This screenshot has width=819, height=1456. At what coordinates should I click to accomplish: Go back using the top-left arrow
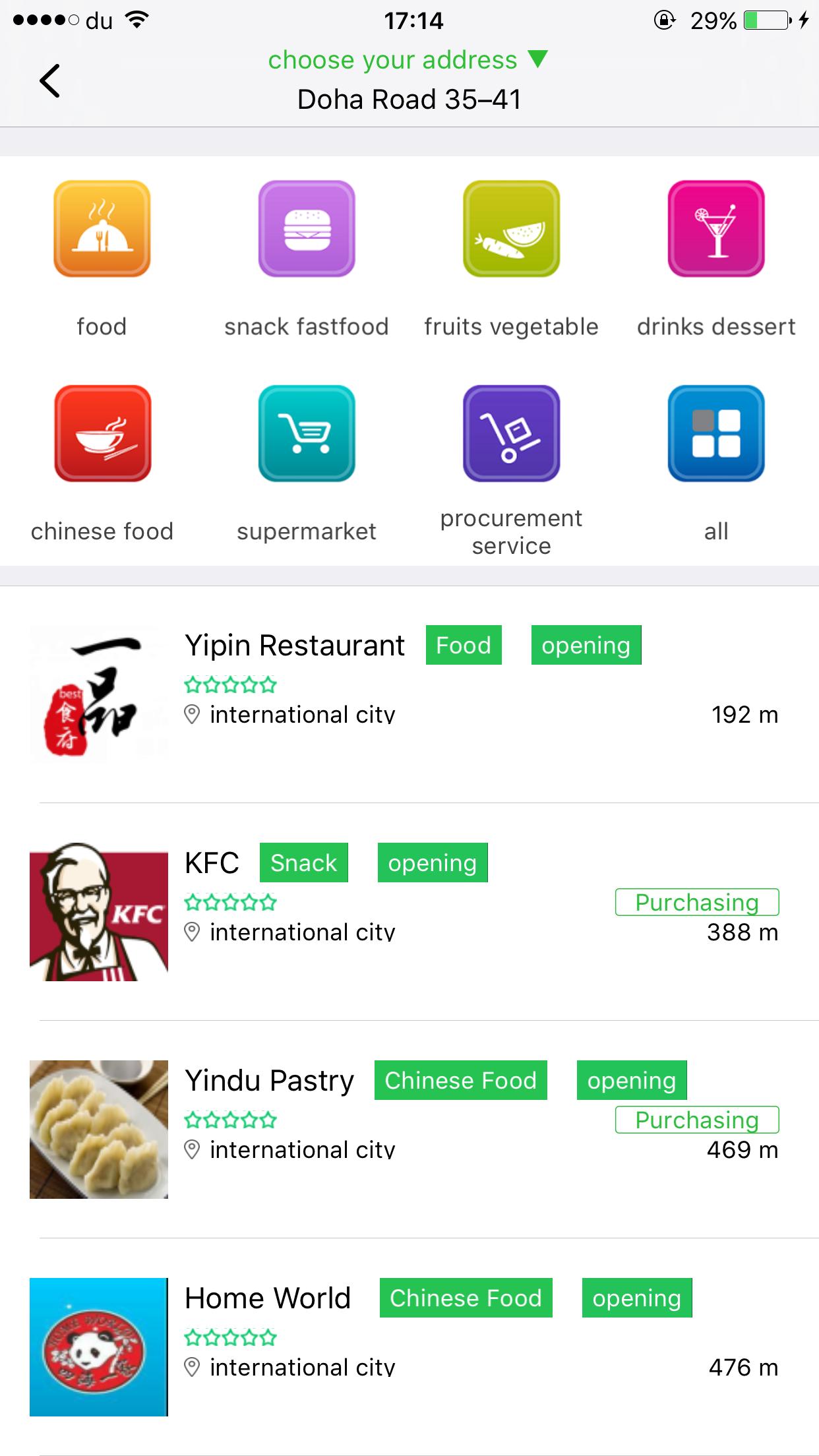click(49, 81)
